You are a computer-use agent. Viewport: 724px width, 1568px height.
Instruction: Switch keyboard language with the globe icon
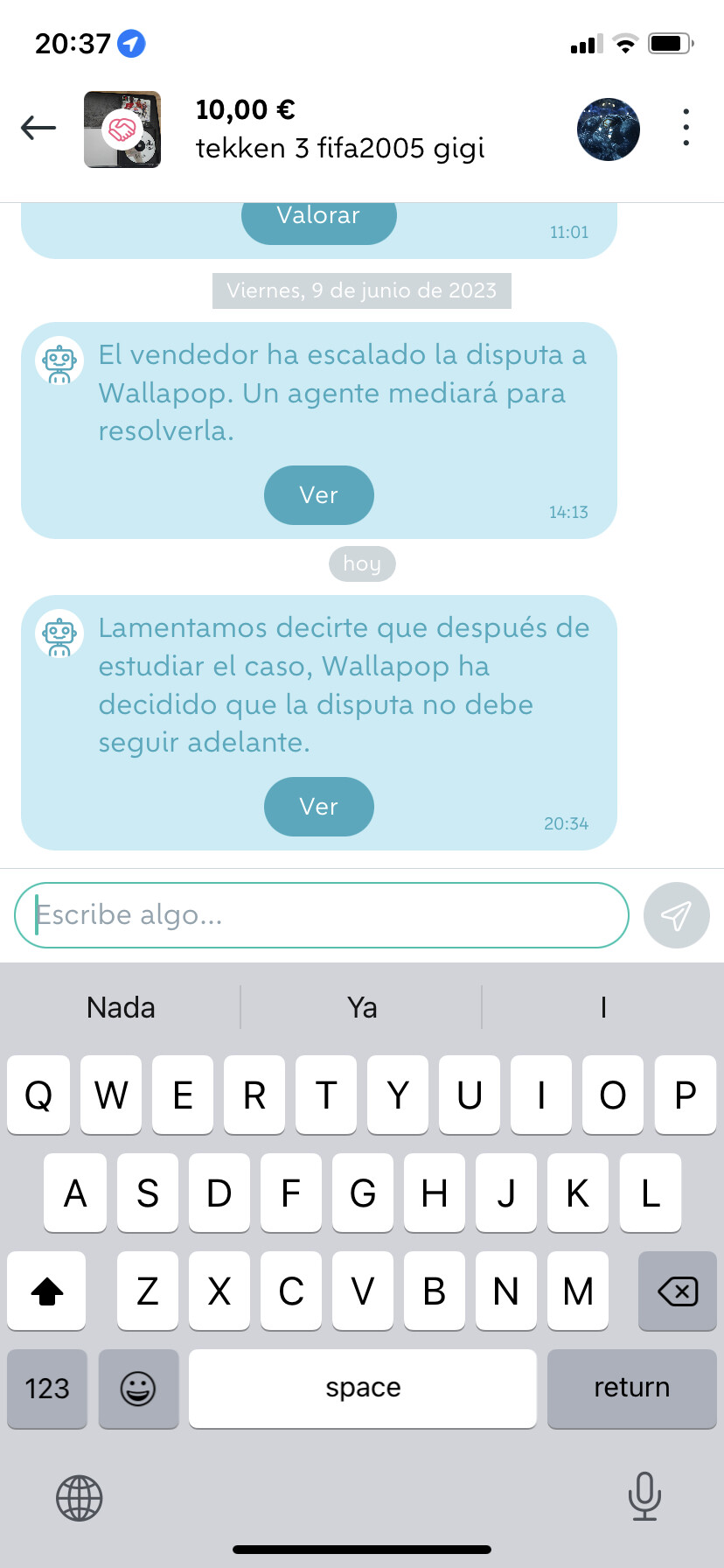[80, 1498]
